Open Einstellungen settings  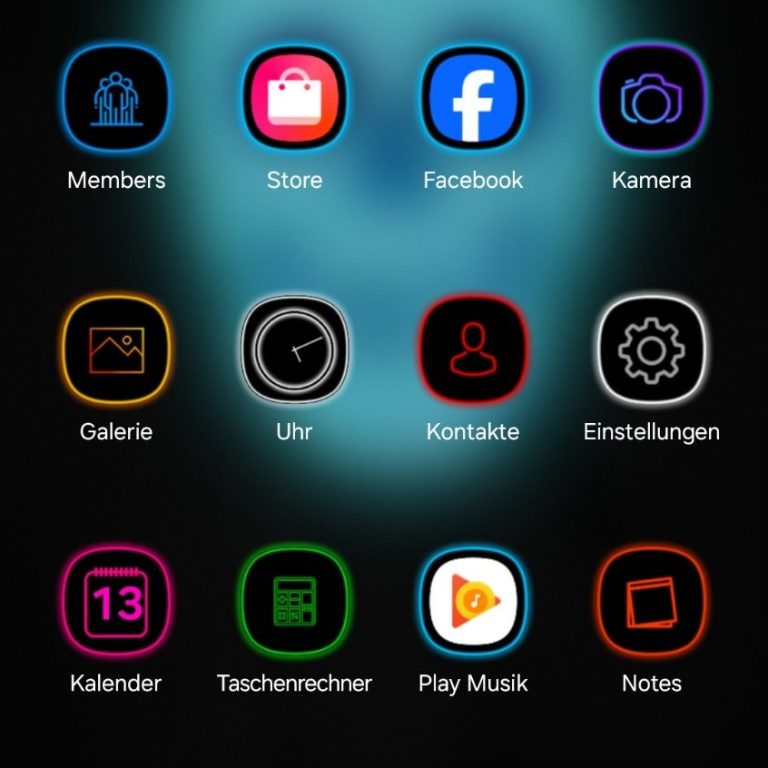(x=651, y=350)
